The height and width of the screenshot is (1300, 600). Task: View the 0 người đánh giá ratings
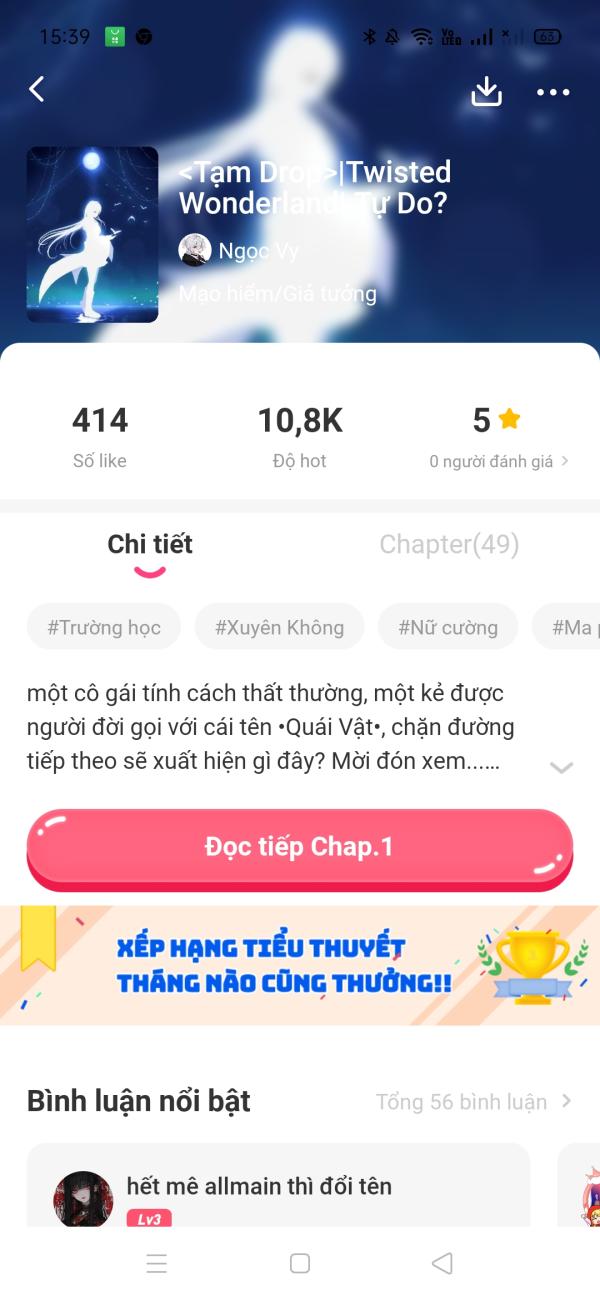click(x=498, y=461)
